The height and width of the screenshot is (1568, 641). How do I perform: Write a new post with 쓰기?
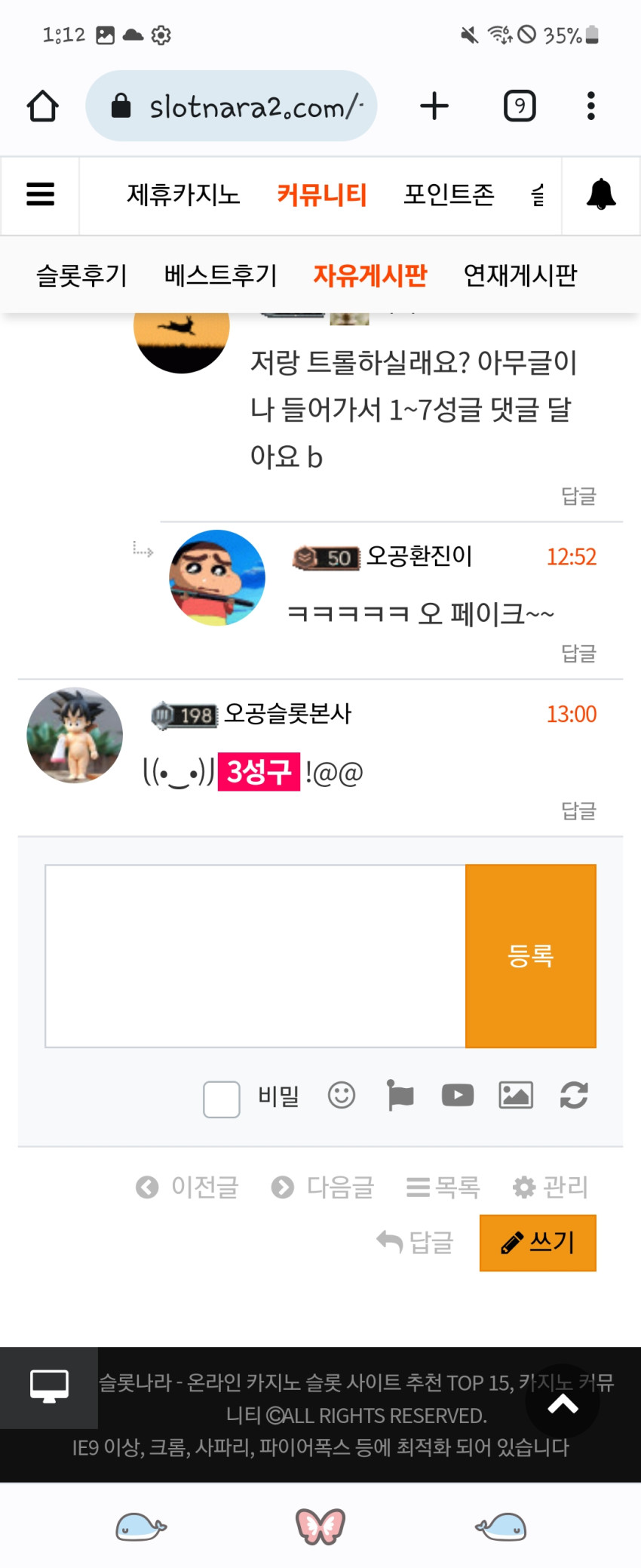click(x=538, y=1243)
